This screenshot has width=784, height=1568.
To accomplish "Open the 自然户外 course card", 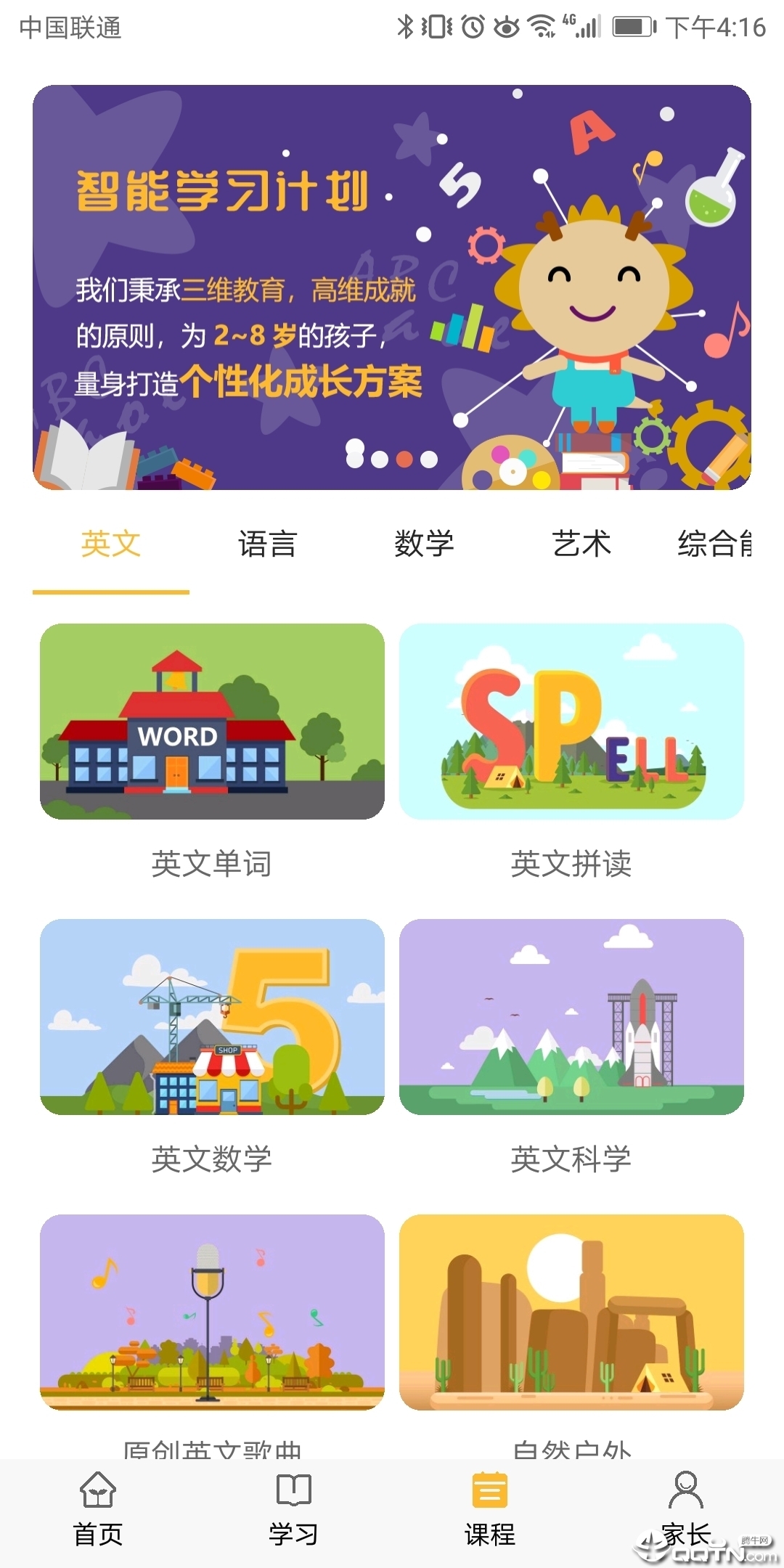I will [571, 1312].
